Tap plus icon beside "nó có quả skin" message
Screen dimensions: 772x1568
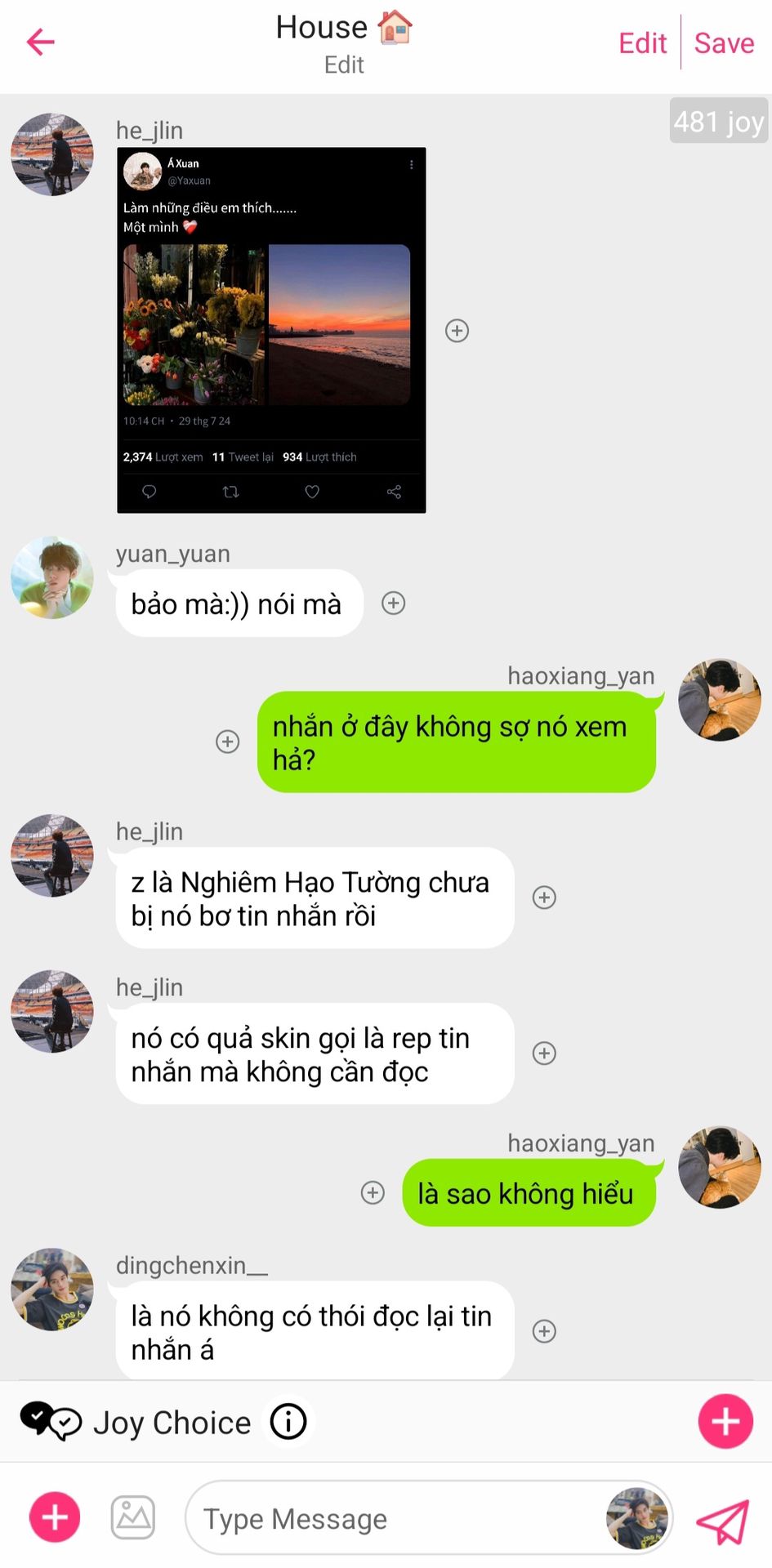pyautogui.click(x=544, y=1053)
